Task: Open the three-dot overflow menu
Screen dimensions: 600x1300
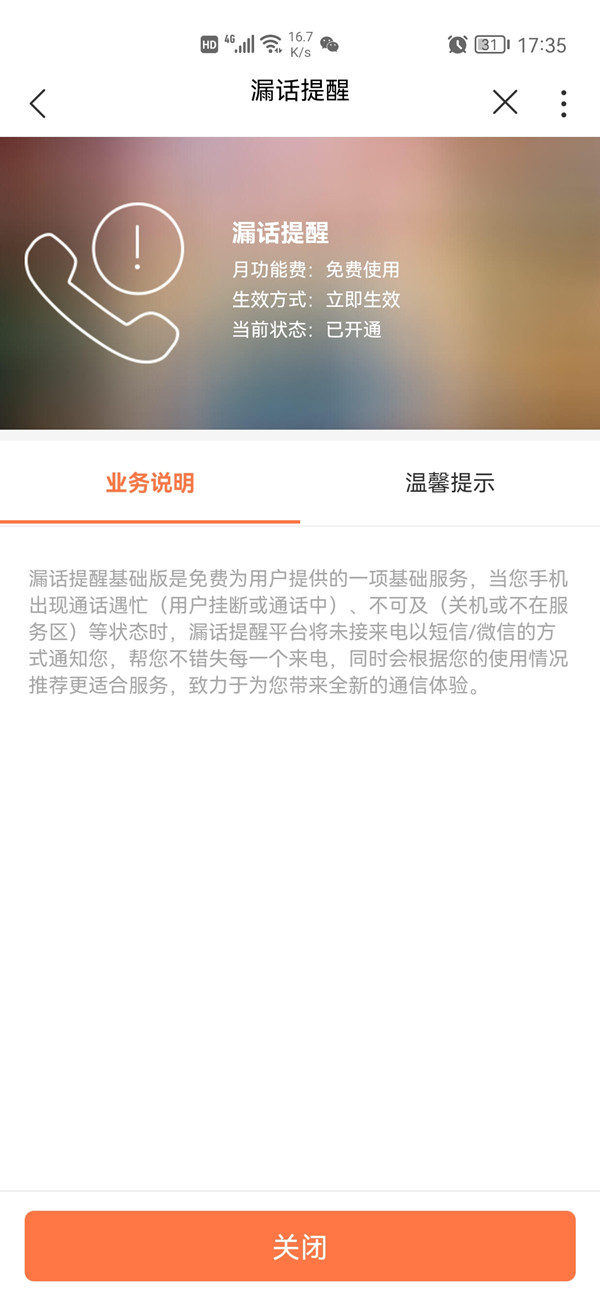Action: click(x=564, y=103)
